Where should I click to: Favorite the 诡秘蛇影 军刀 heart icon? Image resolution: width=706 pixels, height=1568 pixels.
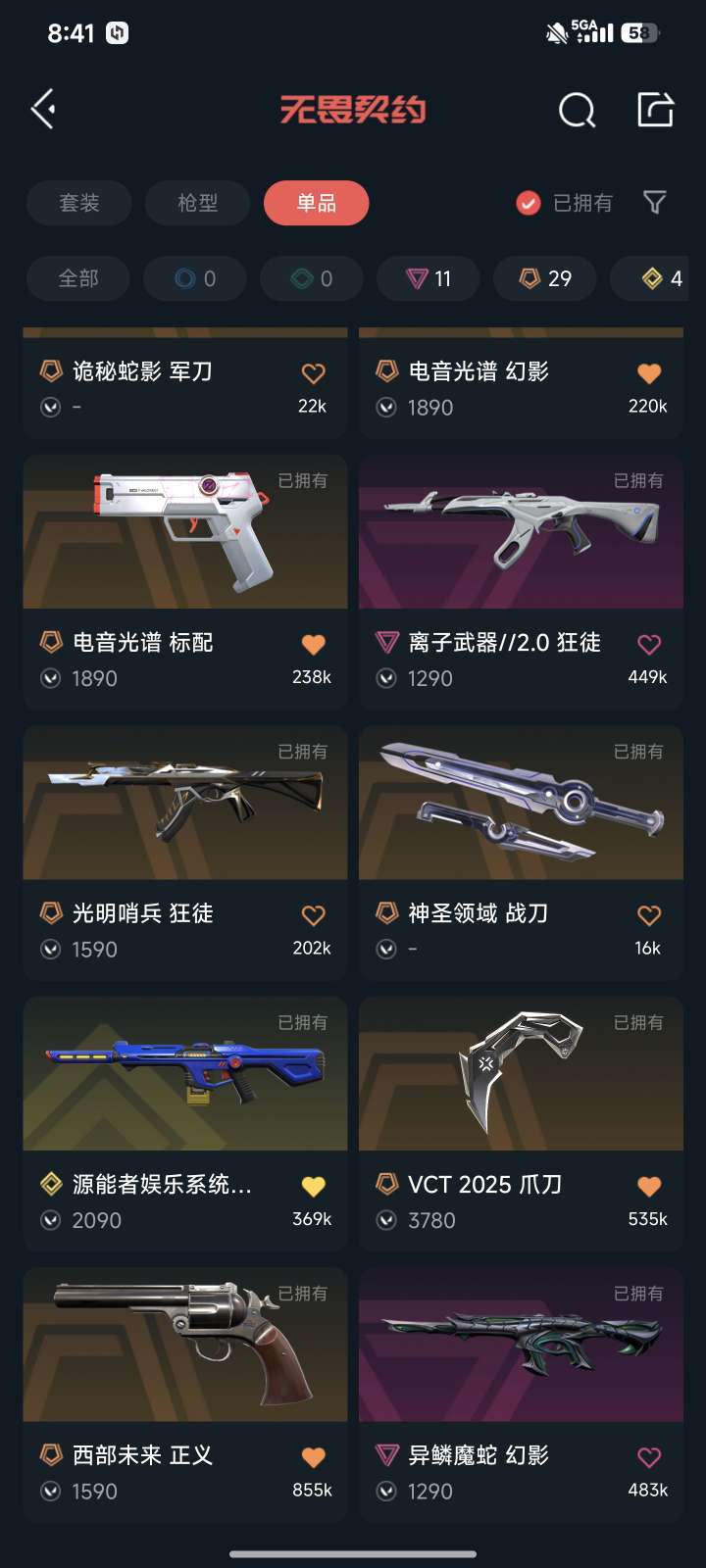(314, 373)
